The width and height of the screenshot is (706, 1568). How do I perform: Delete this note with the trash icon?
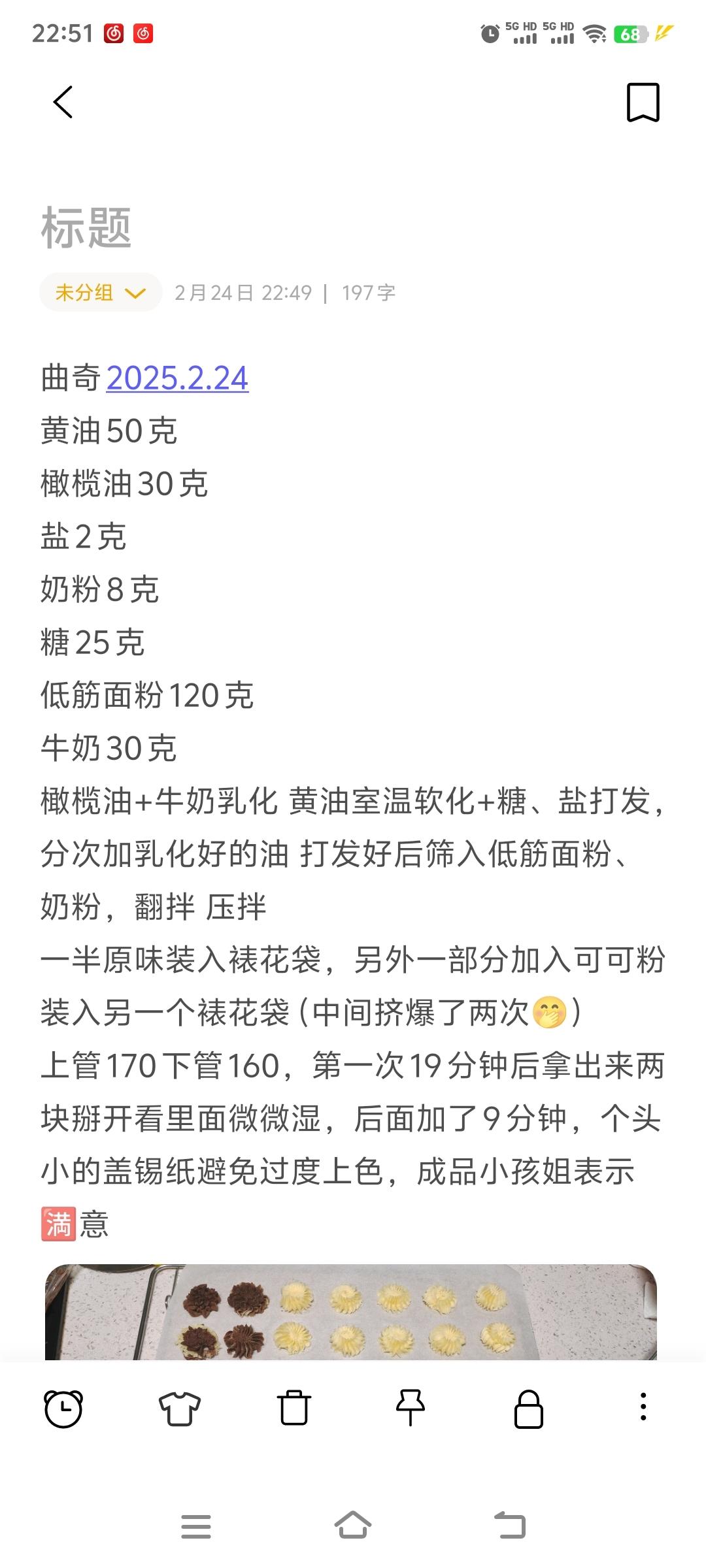[294, 1408]
